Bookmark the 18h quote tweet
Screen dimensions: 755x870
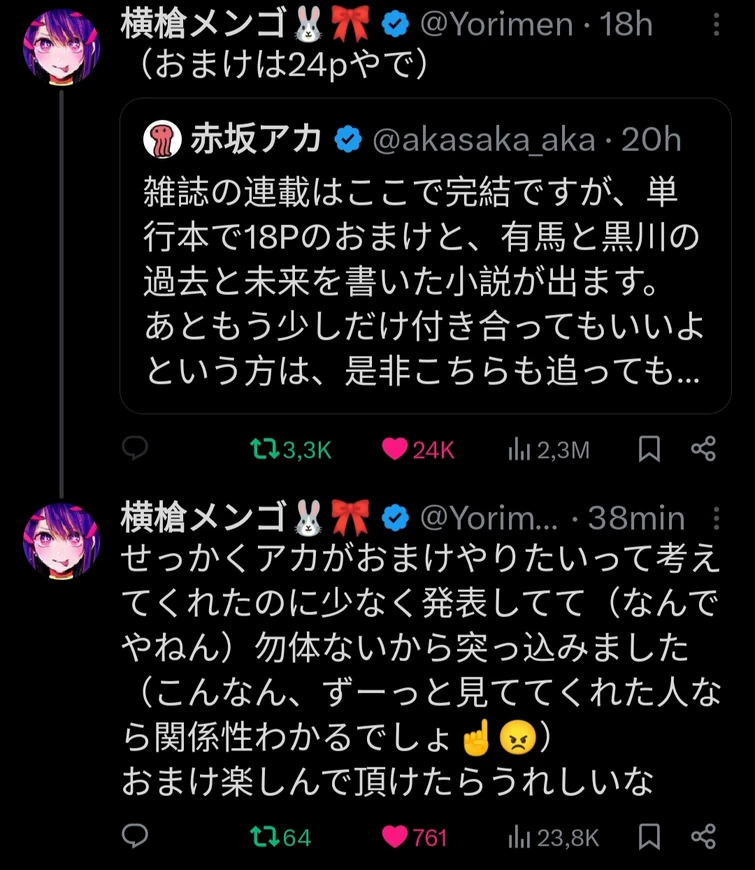[649, 450]
